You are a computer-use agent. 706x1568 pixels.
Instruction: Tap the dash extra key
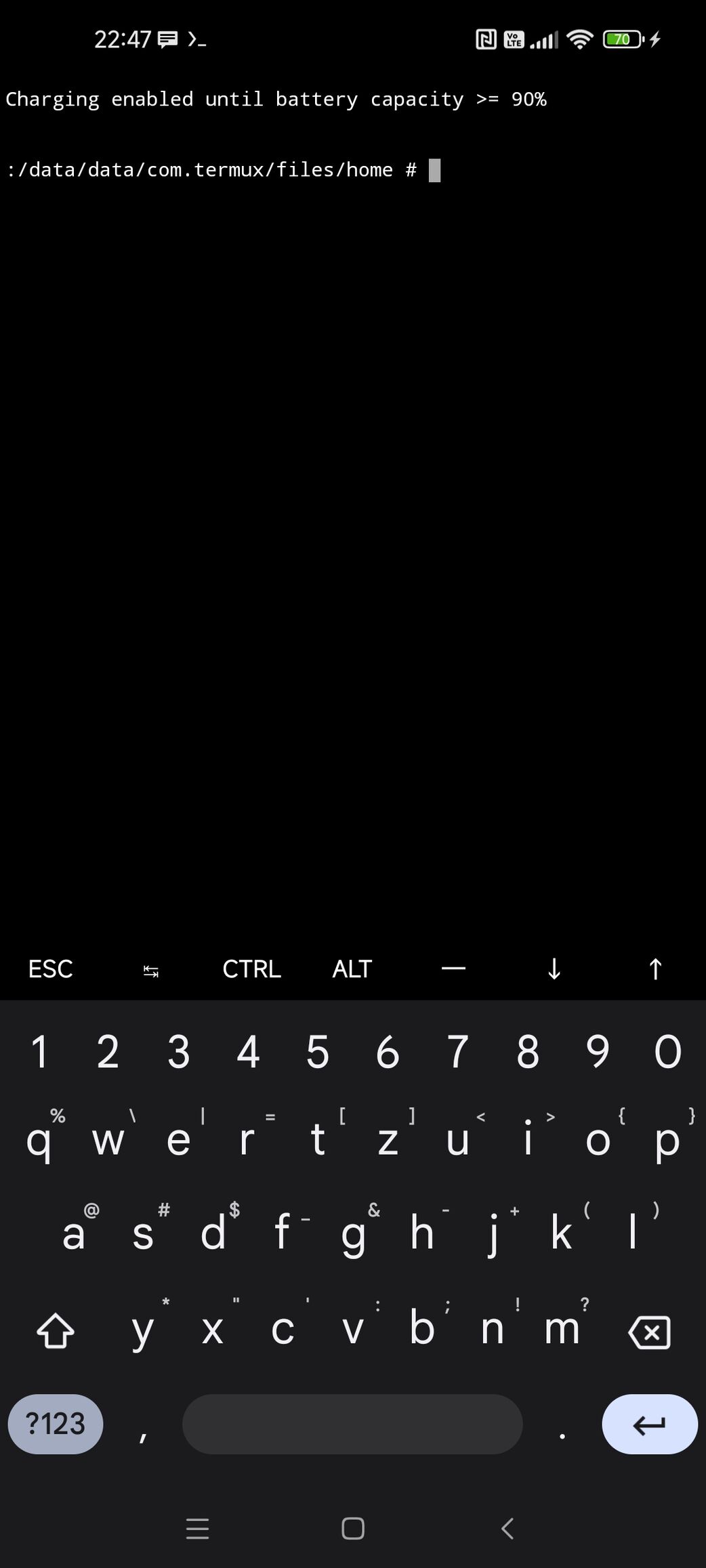453,969
